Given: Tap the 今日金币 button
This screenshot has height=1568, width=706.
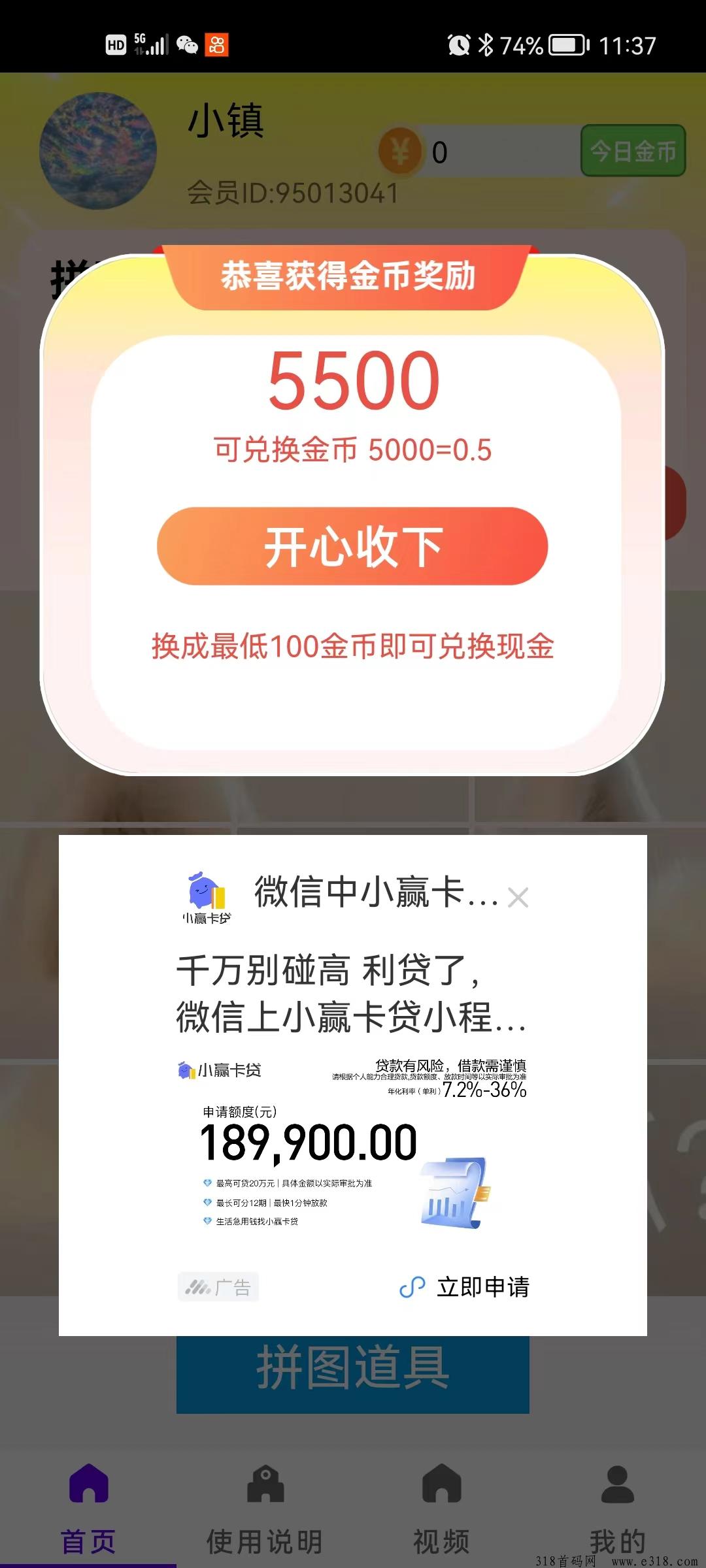Looking at the screenshot, I should click(633, 151).
